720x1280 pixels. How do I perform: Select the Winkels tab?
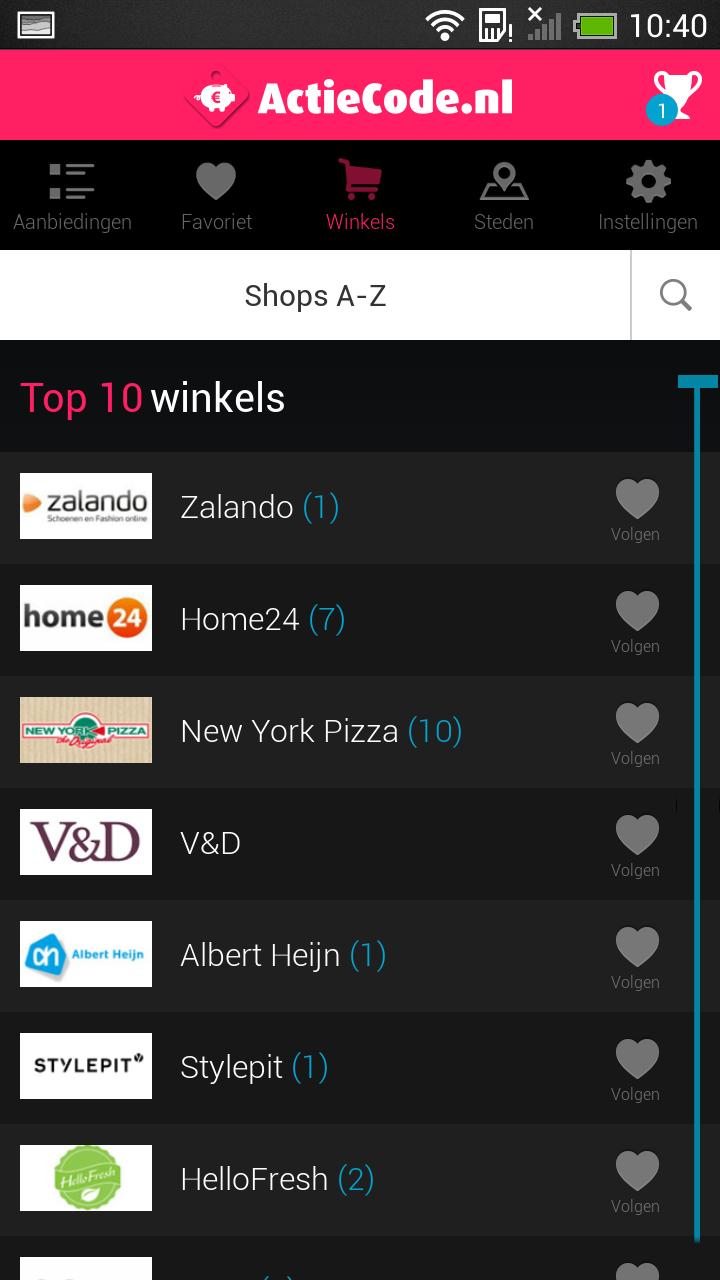tap(360, 196)
